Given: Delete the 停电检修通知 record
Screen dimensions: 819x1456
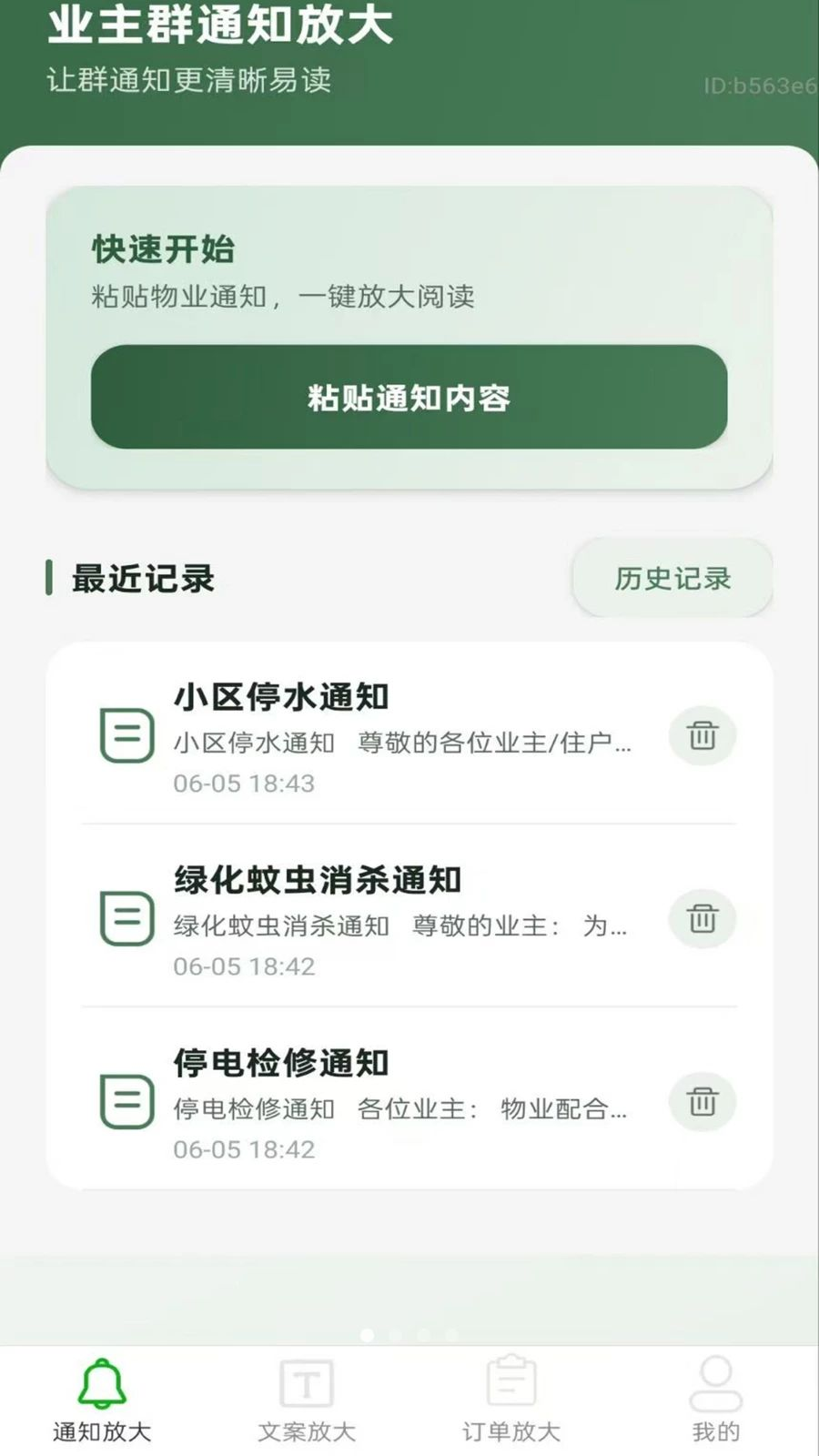Looking at the screenshot, I should pyautogui.click(x=702, y=1101).
